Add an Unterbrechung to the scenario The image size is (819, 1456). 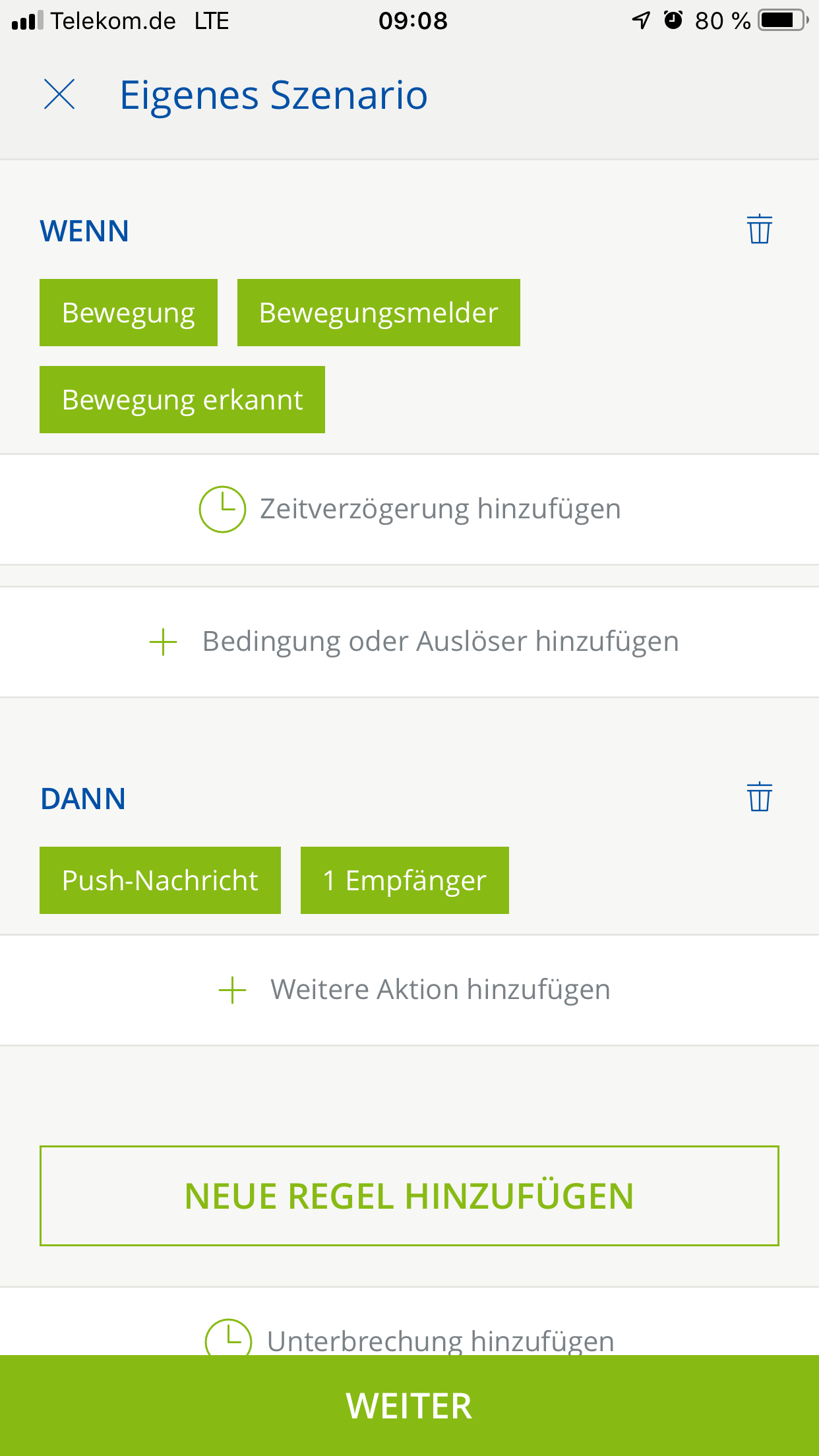[409, 1339]
